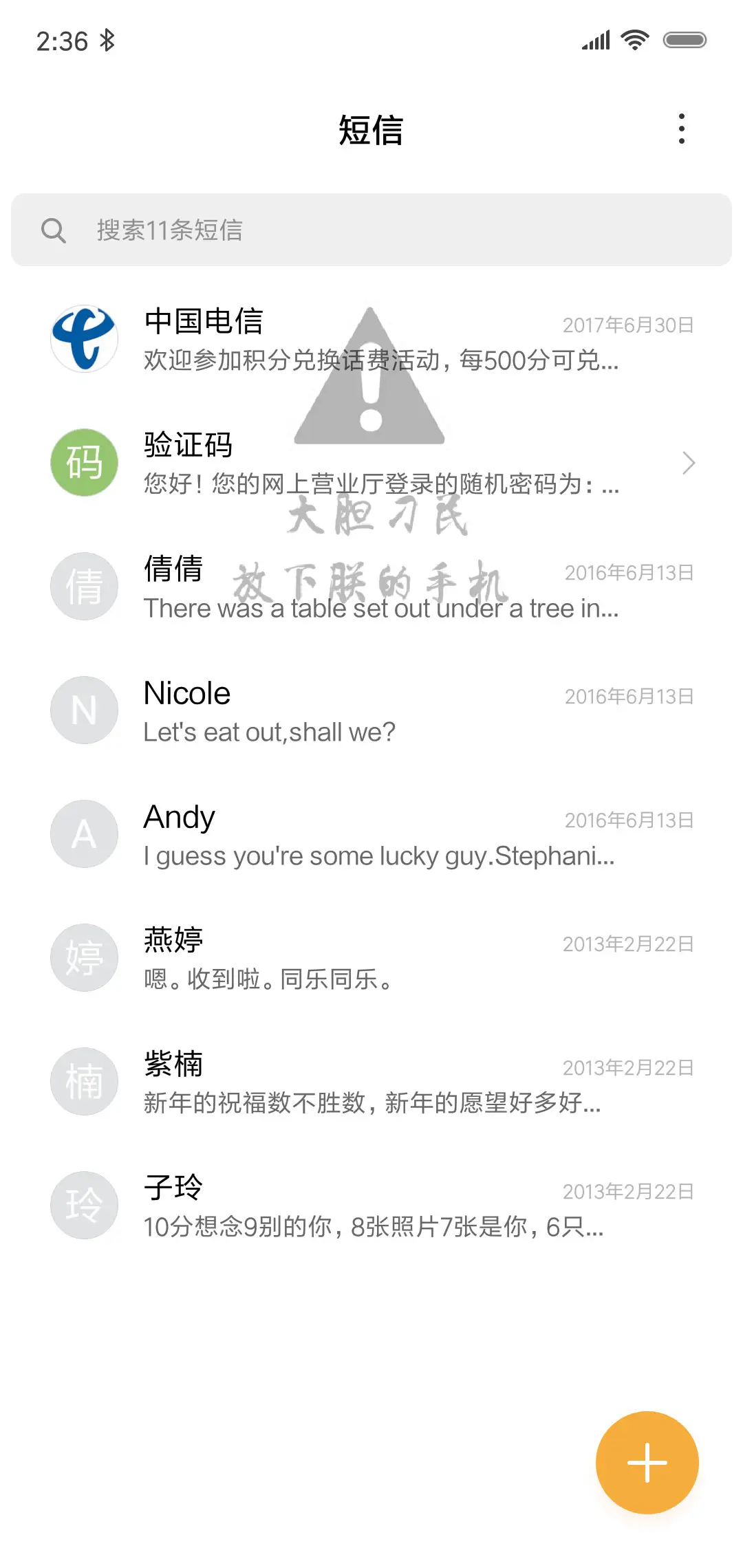Viewport: 743px width, 1568px height.
Task: Open the 中国电信 conversation avatar
Action: coord(84,338)
